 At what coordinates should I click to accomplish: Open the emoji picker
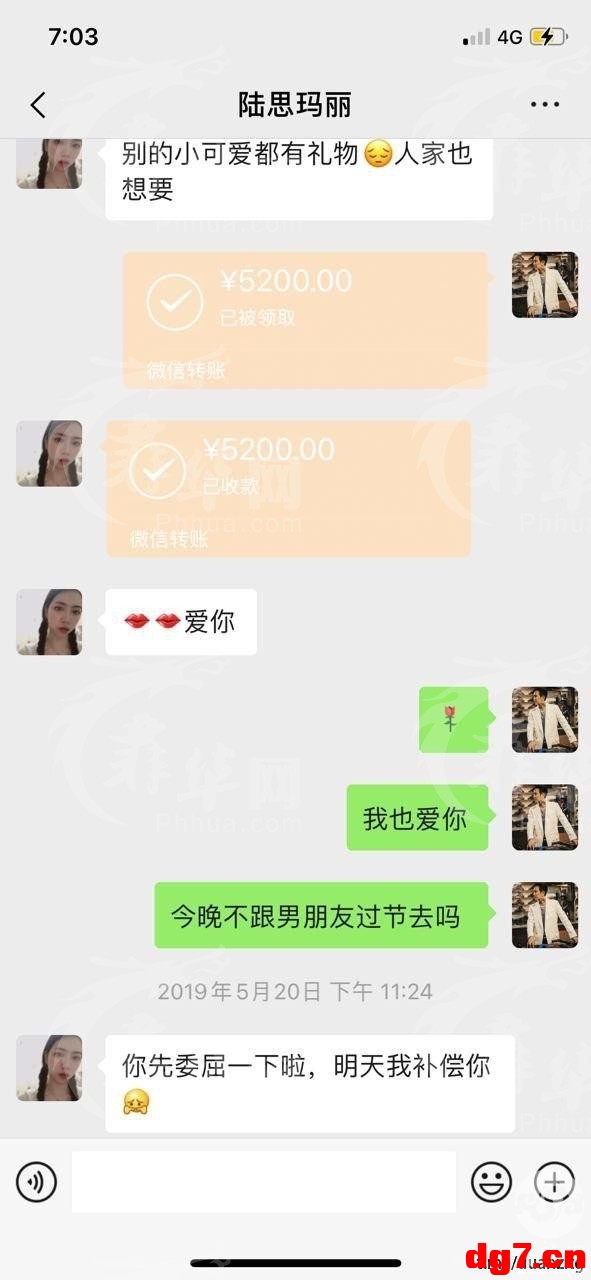point(492,1183)
